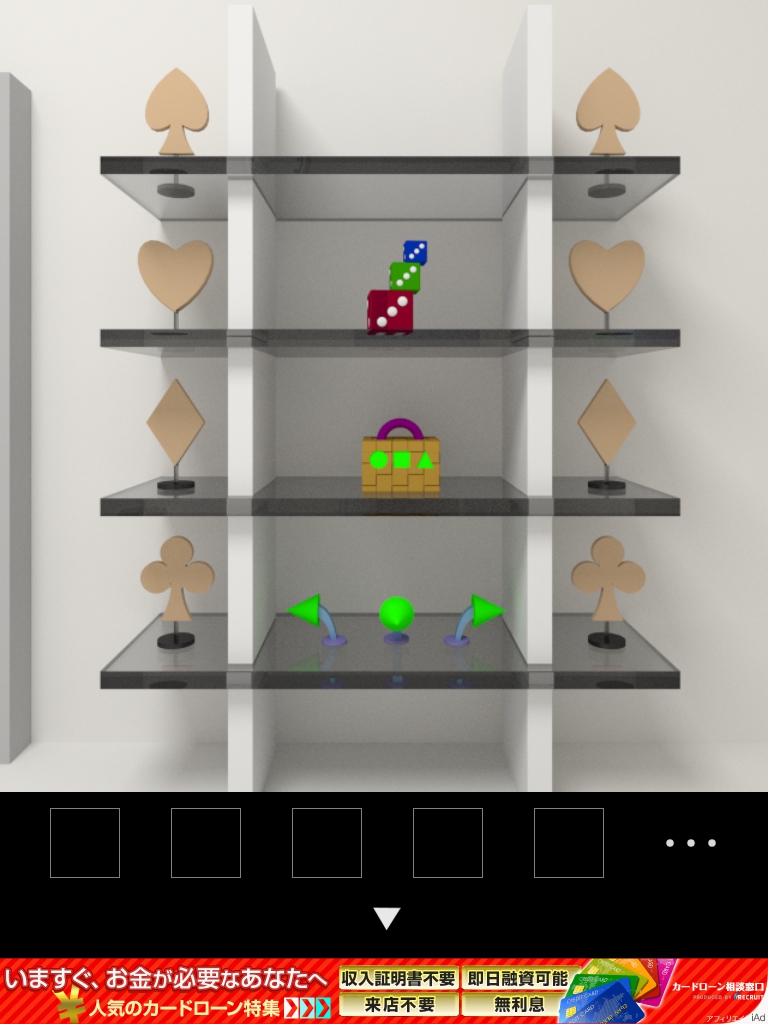768x1024 pixels.
Task: Inspect the stacked colored dice
Action: [x=394, y=291]
